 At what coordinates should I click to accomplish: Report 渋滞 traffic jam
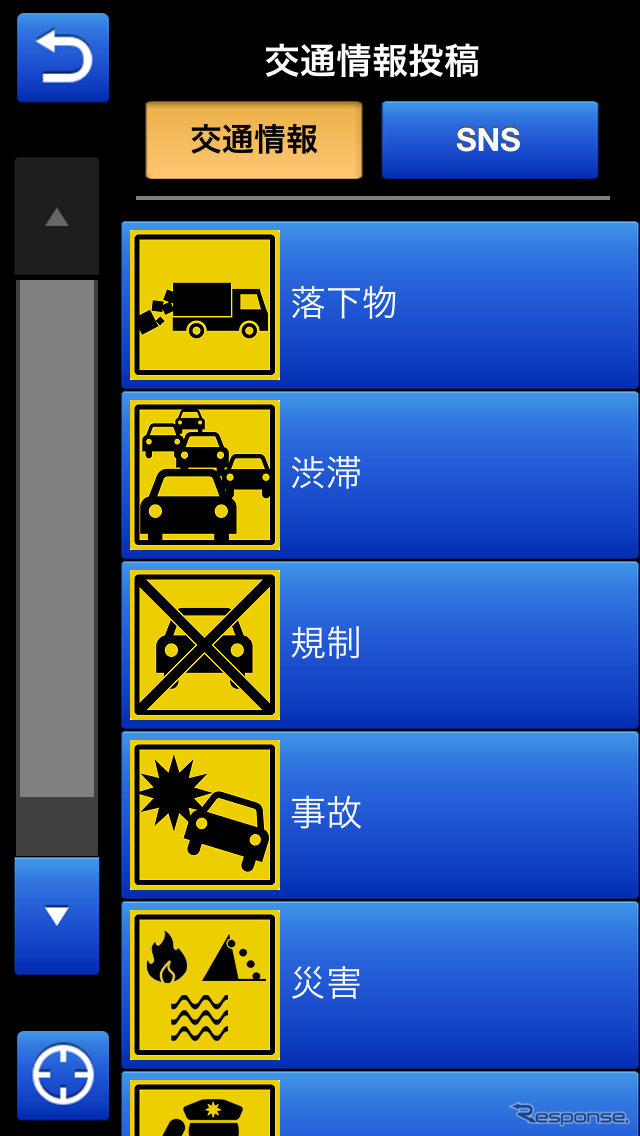pos(380,474)
